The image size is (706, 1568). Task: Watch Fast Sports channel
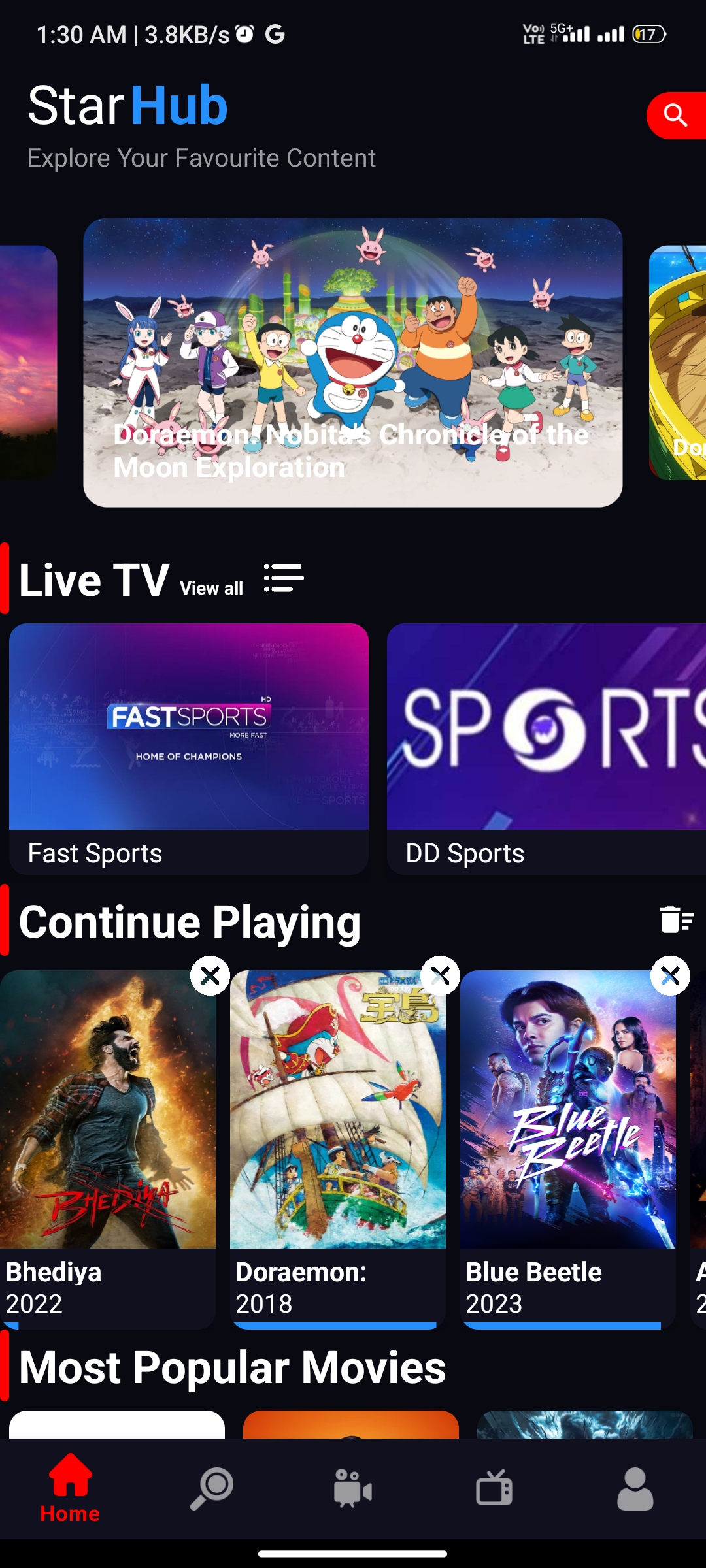[x=189, y=748]
